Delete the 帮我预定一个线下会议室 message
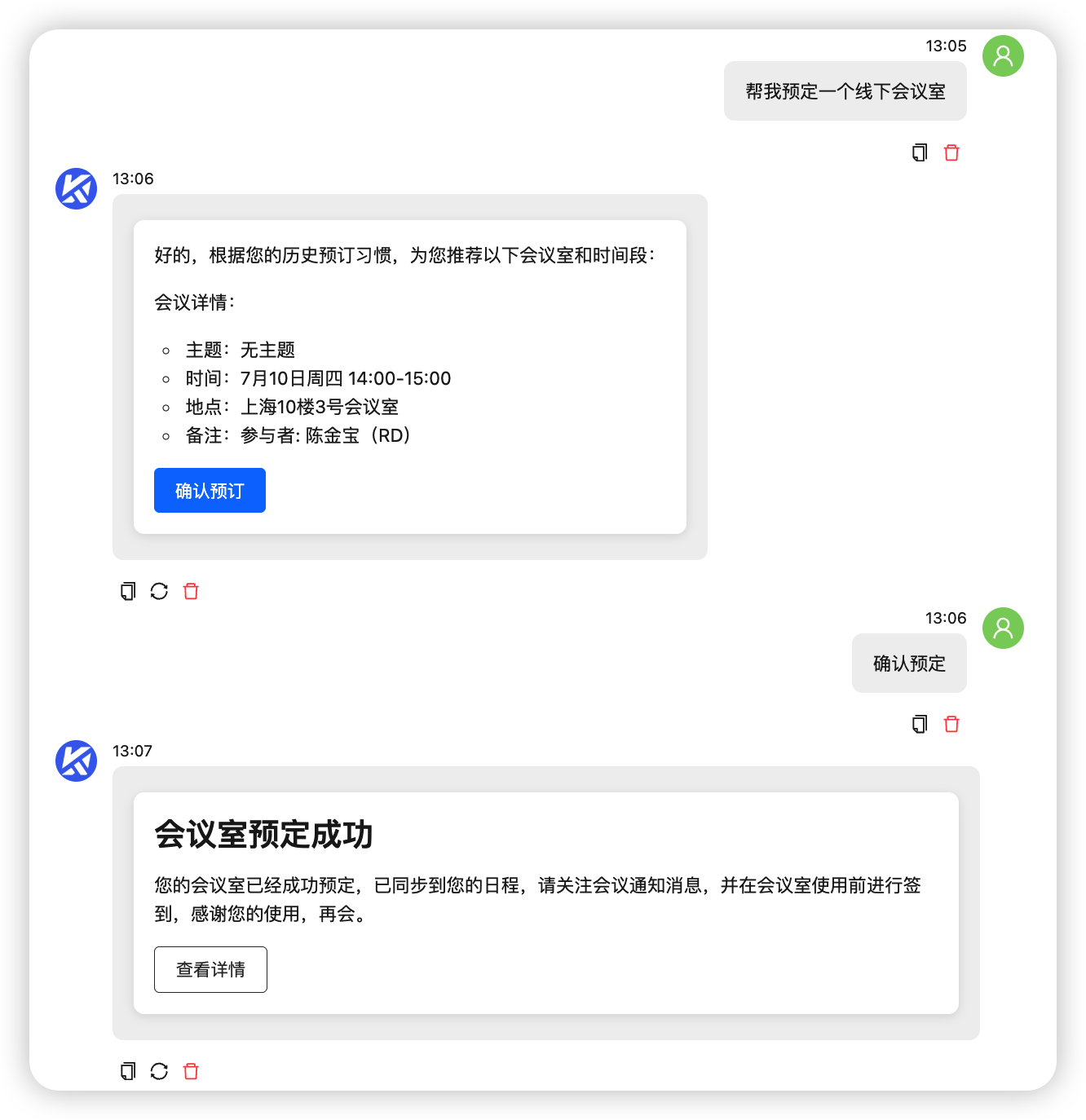The image size is (1086, 1120). (951, 152)
